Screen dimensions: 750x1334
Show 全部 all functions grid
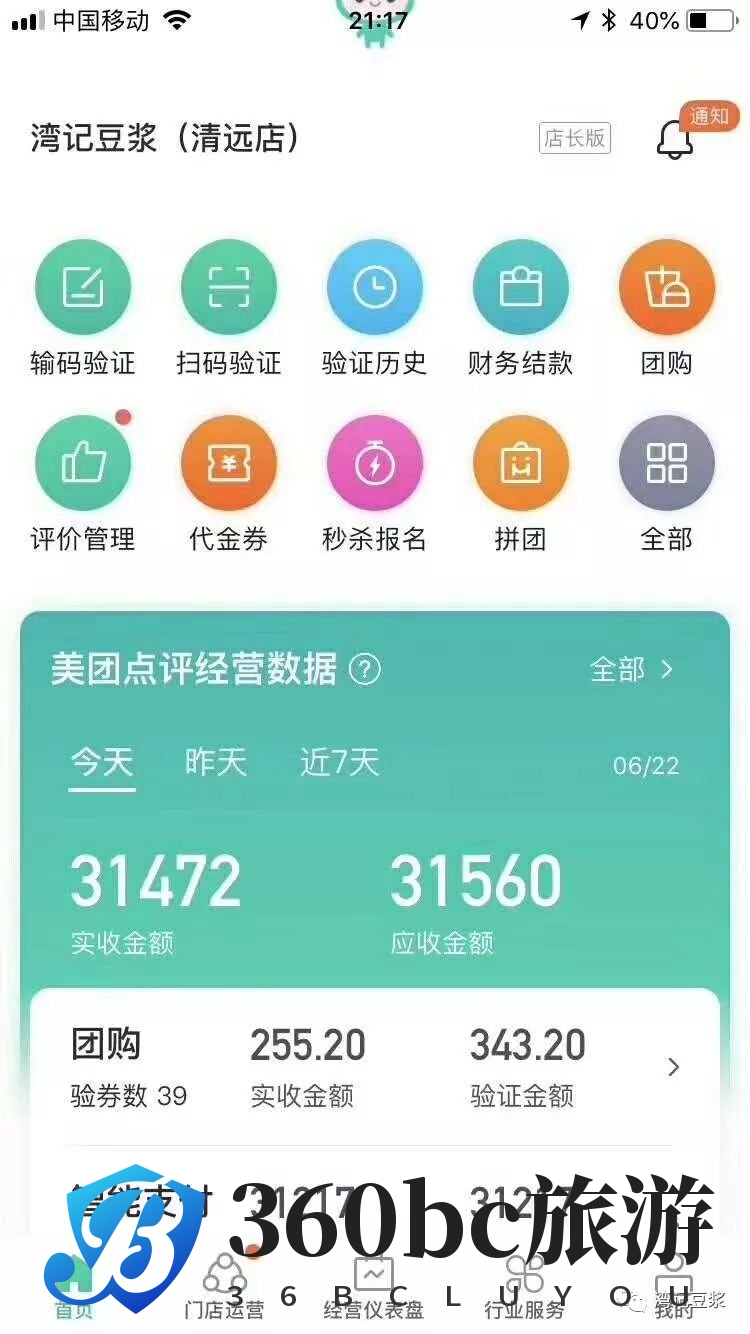pyautogui.click(x=667, y=464)
